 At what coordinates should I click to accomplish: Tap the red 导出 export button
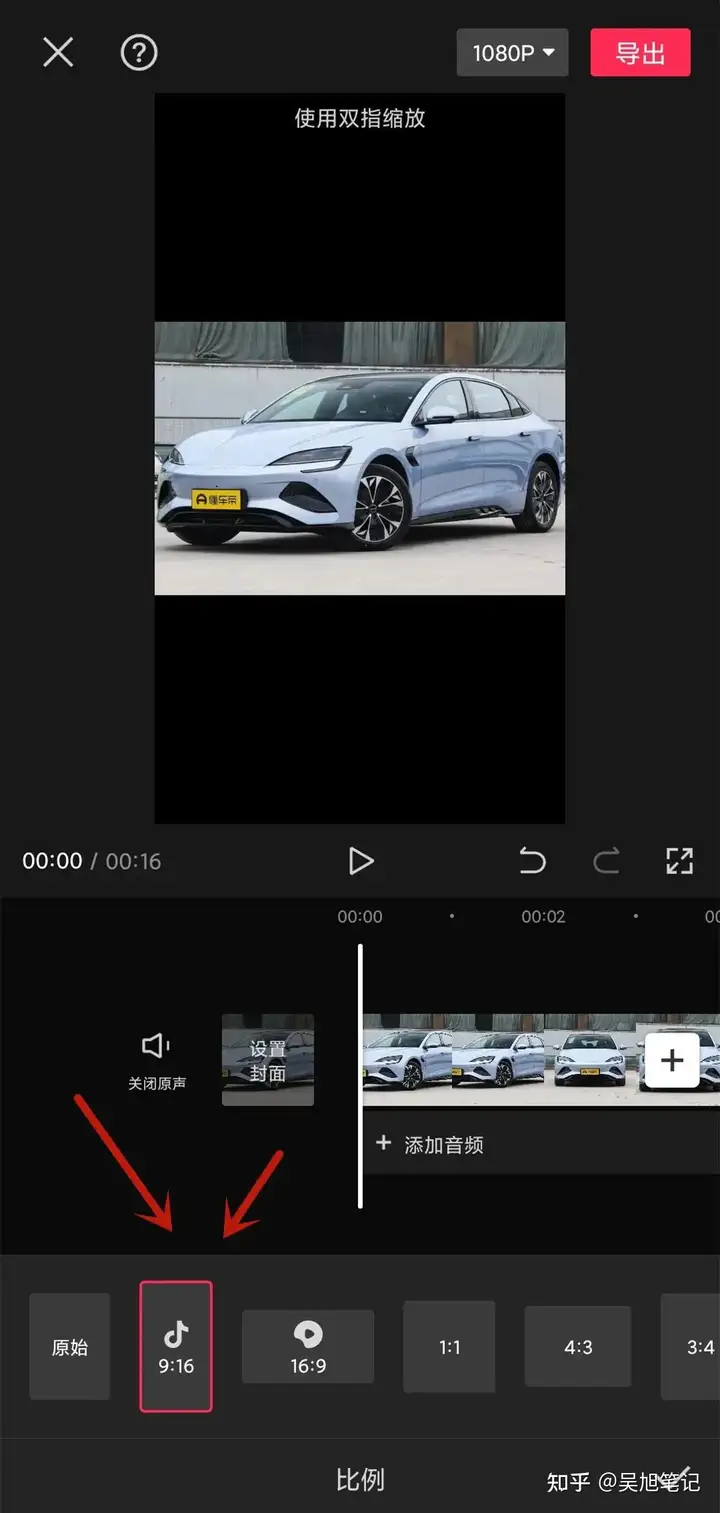[x=640, y=53]
